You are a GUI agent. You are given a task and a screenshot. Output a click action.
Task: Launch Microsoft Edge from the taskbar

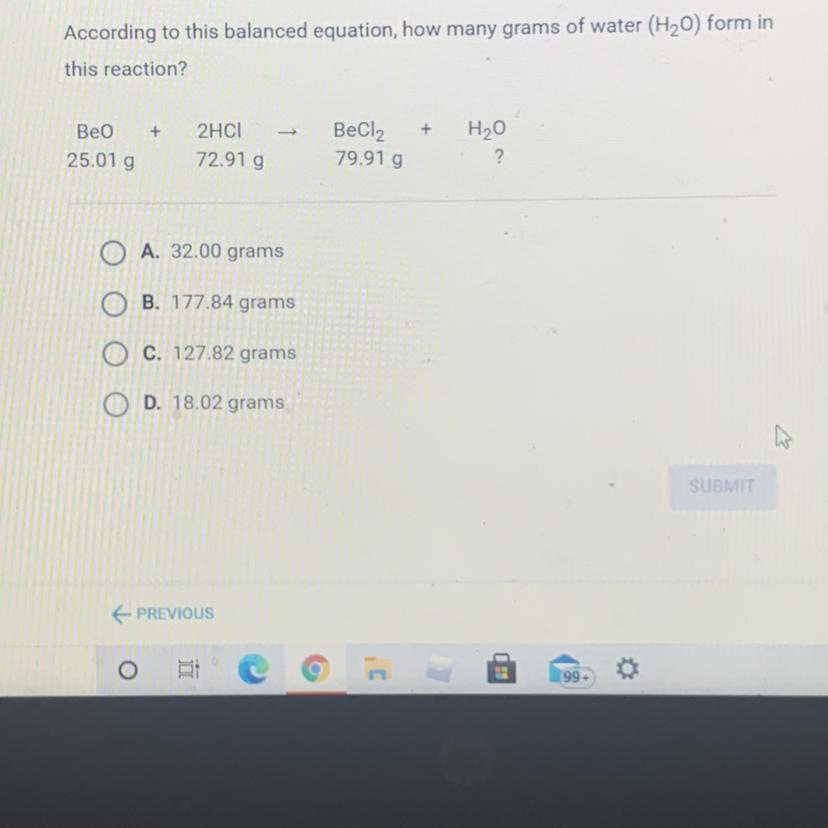pos(253,671)
